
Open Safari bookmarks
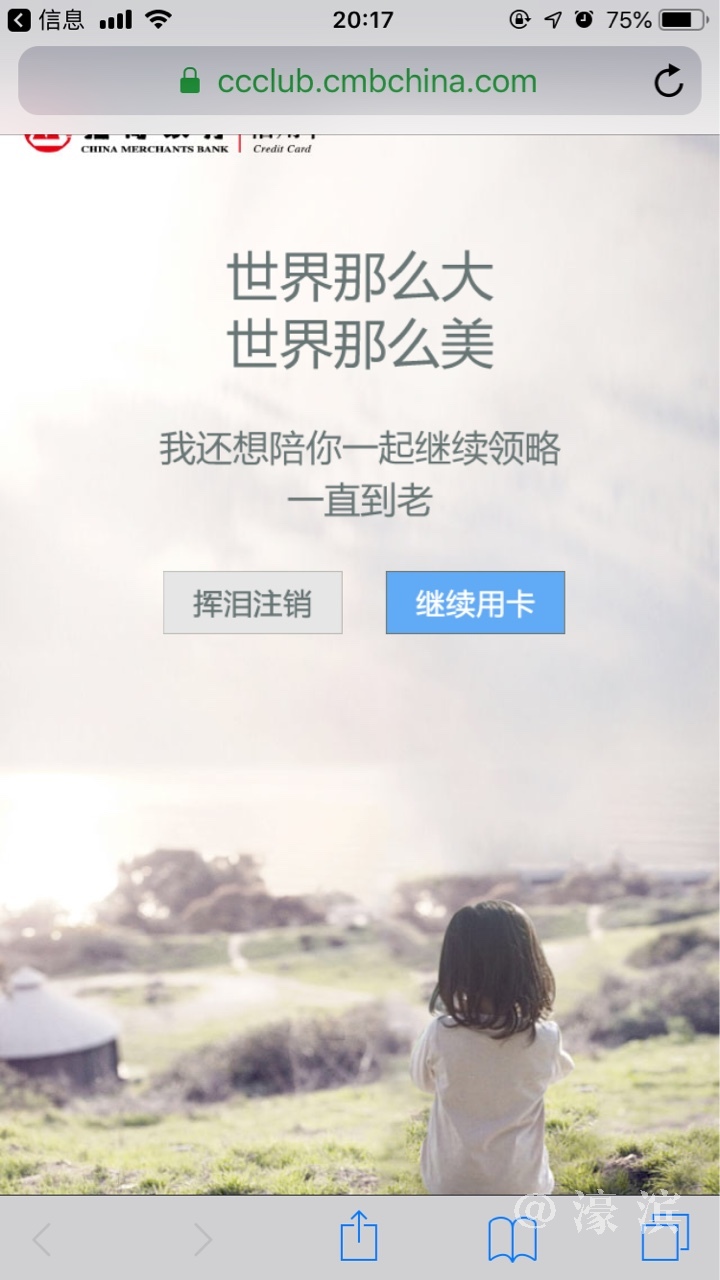coord(512,1240)
